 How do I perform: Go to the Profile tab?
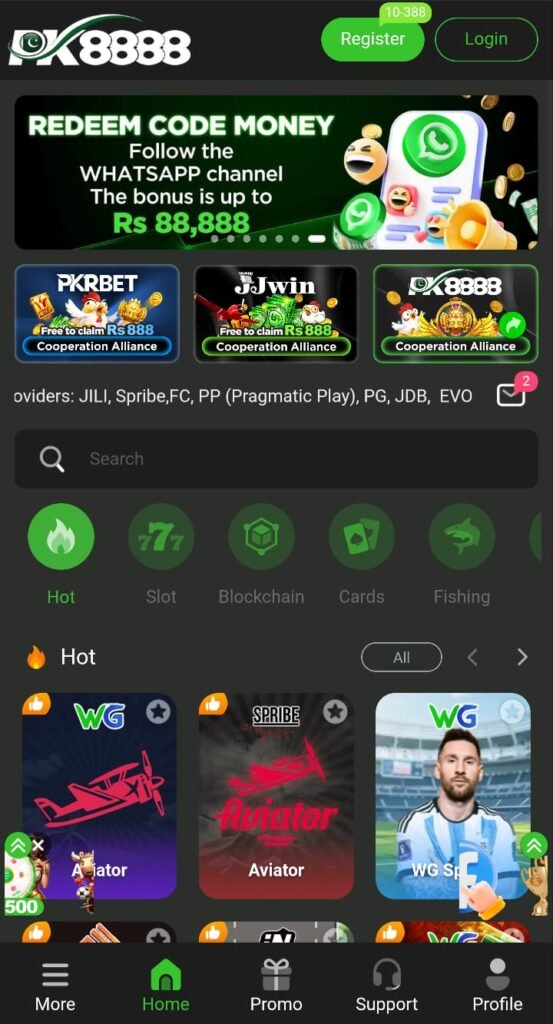click(498, 986)
